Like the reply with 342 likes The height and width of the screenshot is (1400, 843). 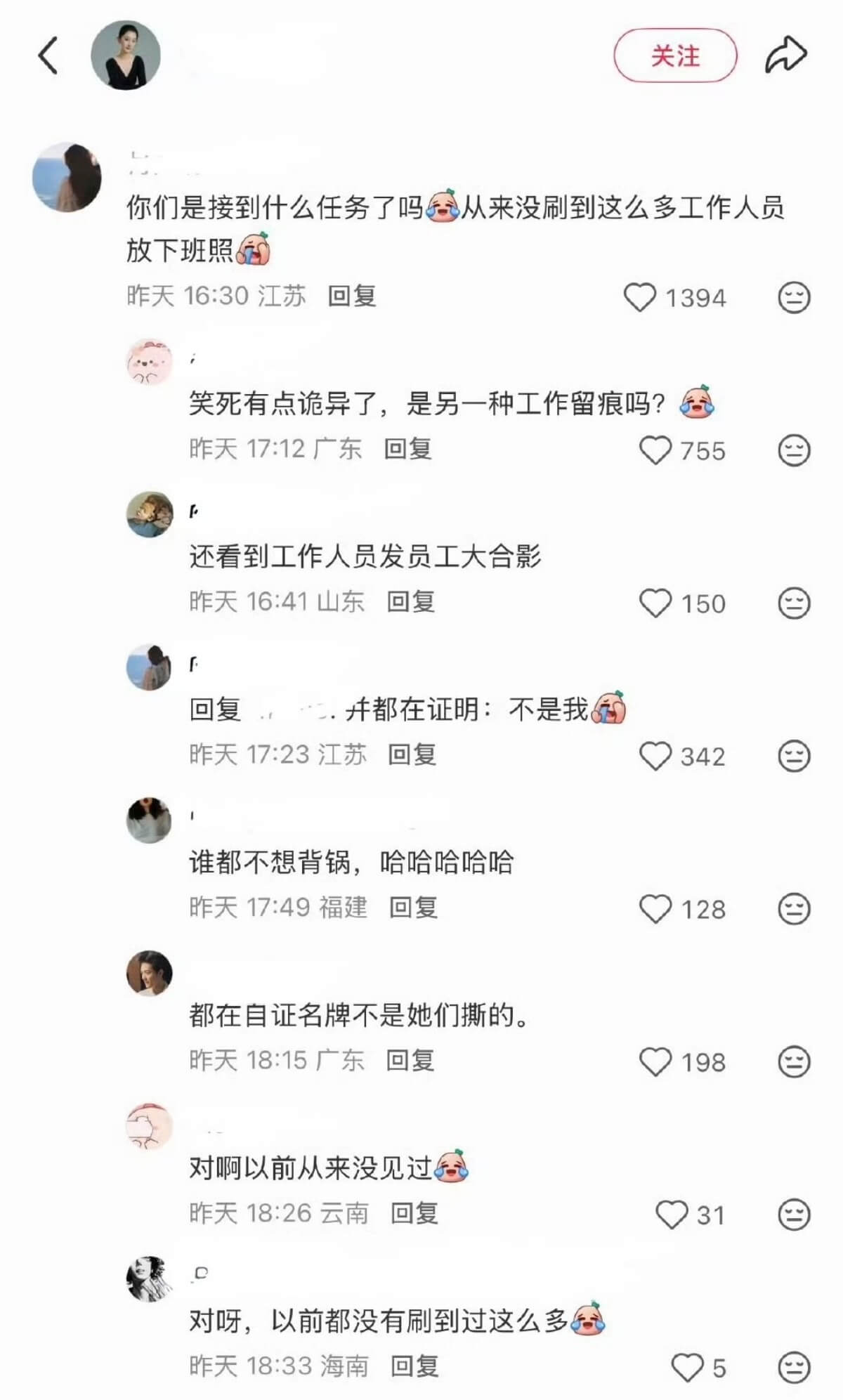[655, 757]
